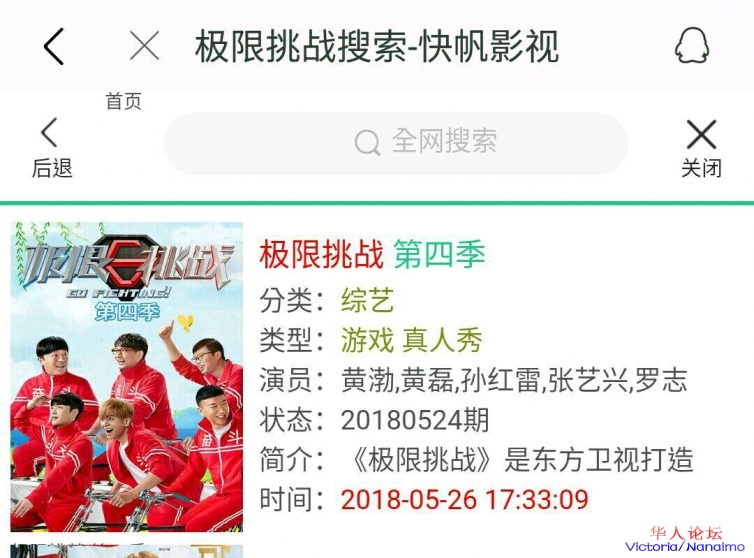Image resolution: width=754 pixels, height=558 pixels.
Task: Open the QQ penguin icon
Action: point(691,46)
